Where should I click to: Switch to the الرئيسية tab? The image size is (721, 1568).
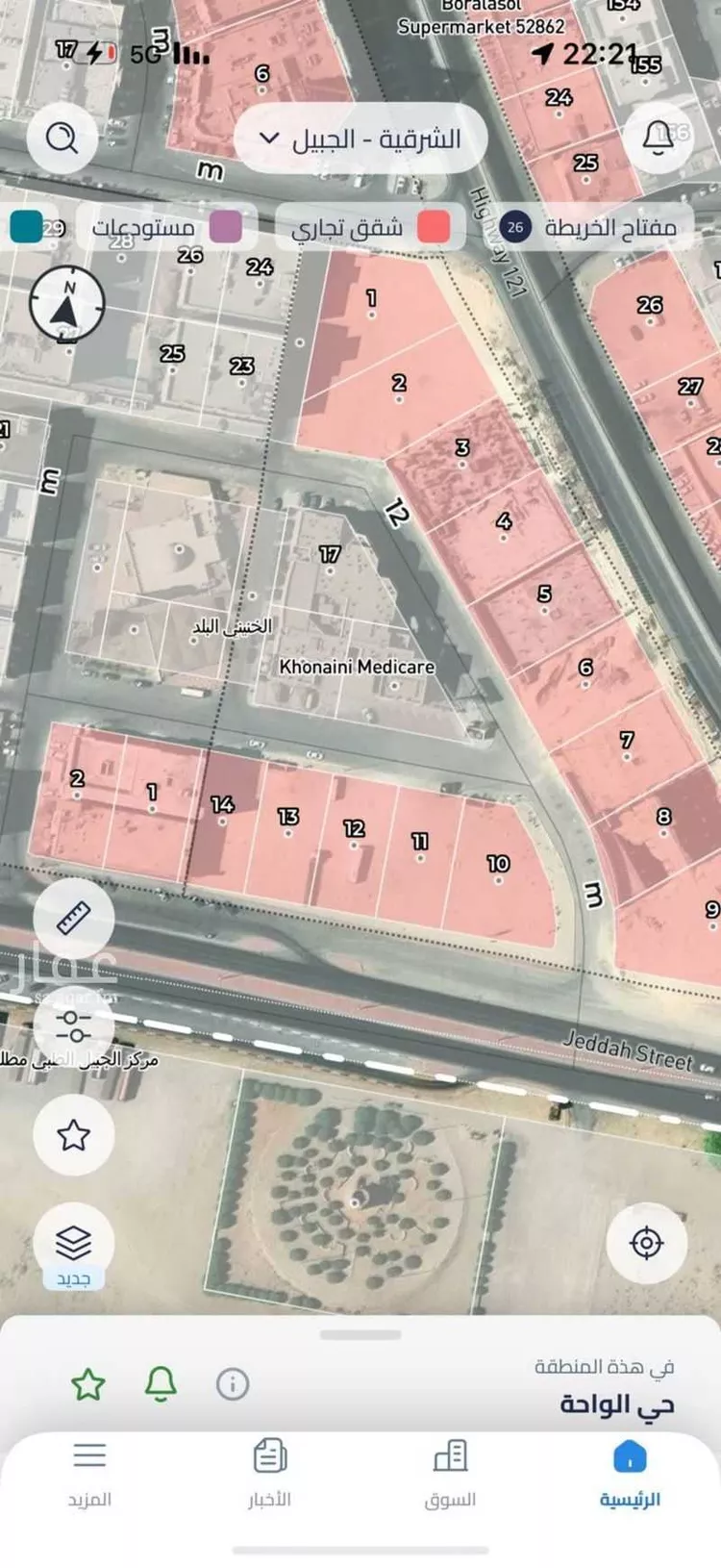[630, 1473]
